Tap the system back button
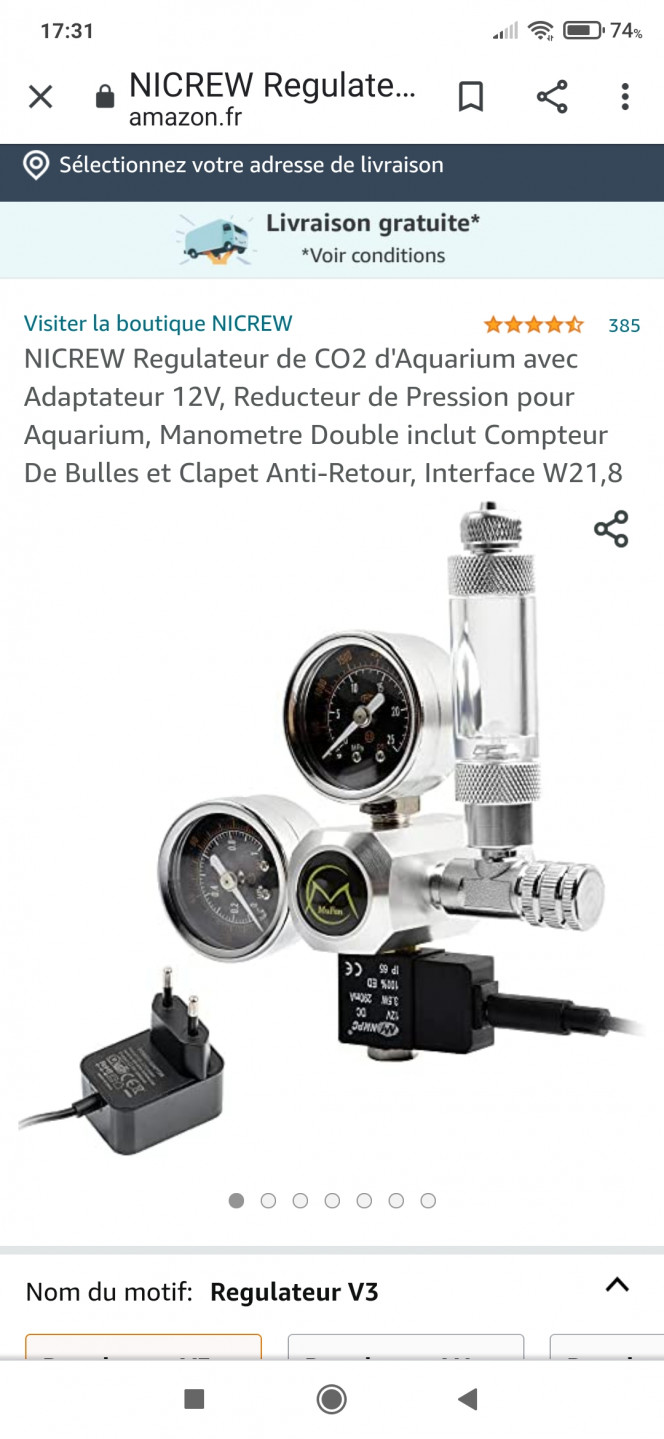The height and width of the screenshot is (1439, 664). [467, 1399]
